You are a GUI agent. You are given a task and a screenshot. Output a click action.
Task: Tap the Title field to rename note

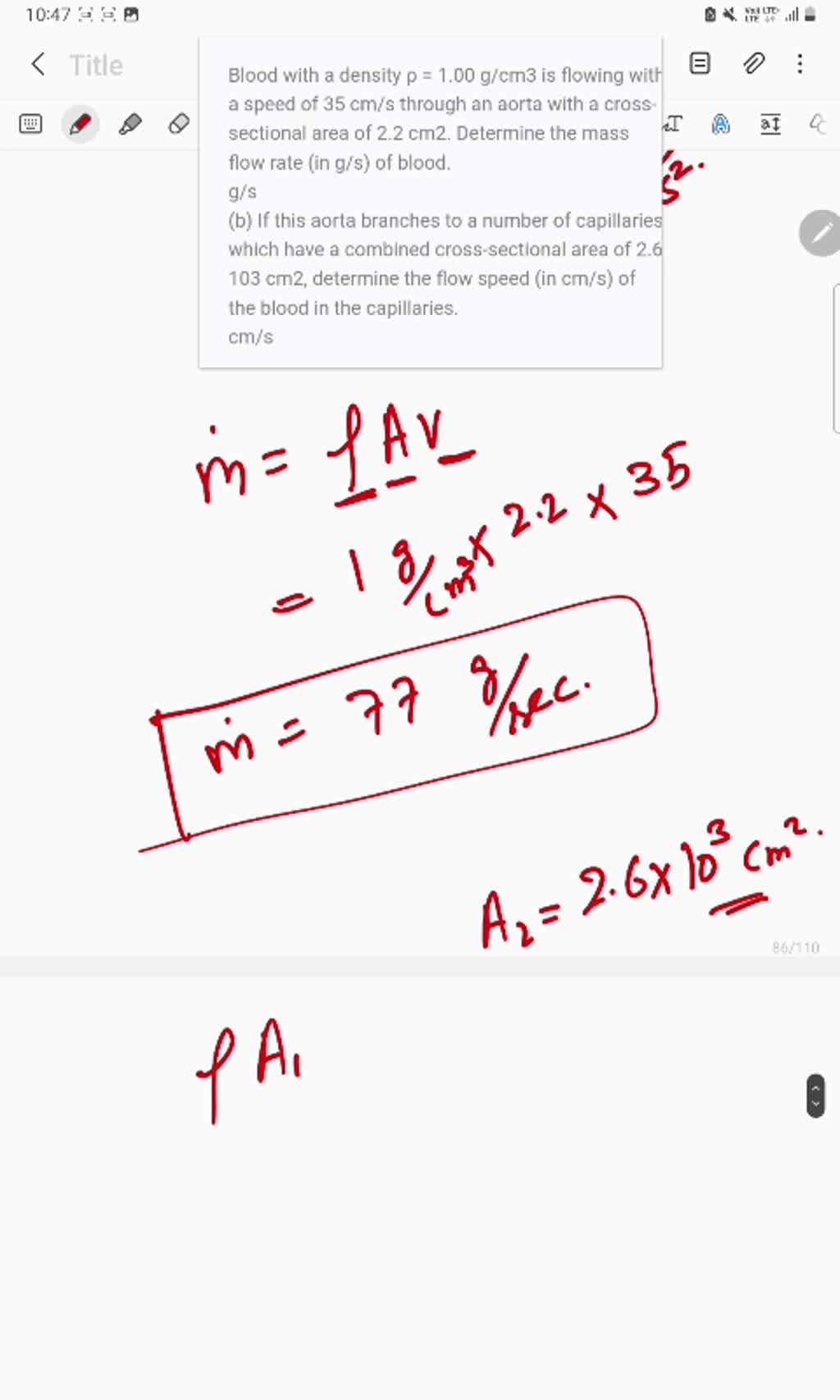click(x=95, y=65)
